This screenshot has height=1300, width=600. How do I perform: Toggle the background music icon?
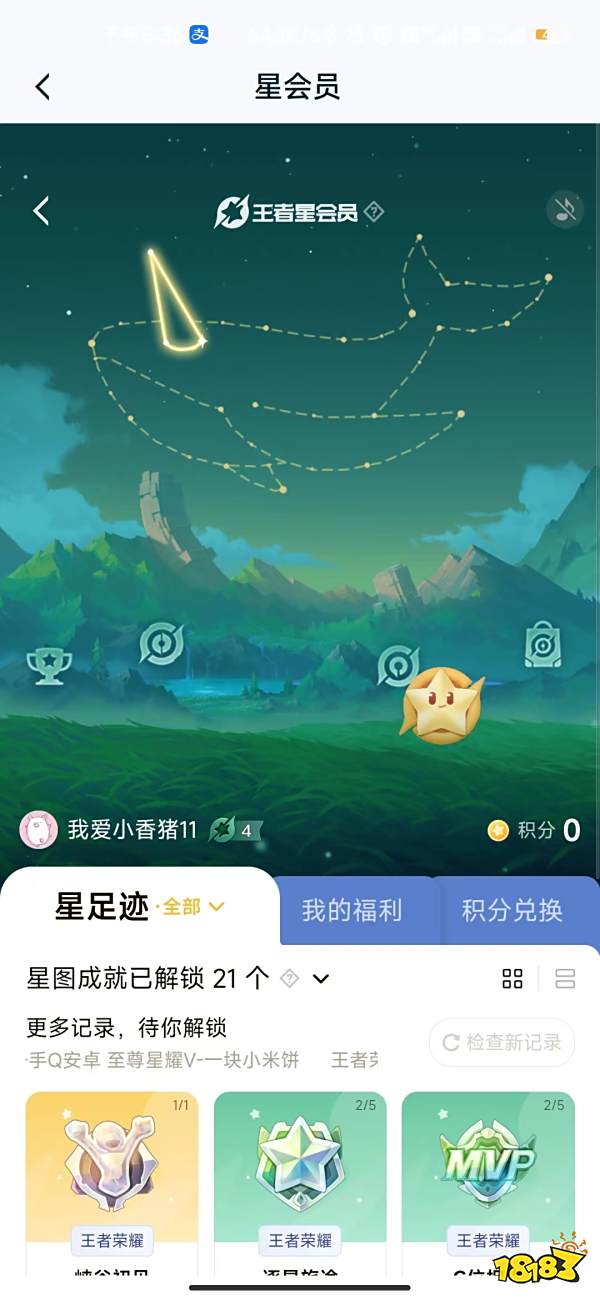(565, 210)
